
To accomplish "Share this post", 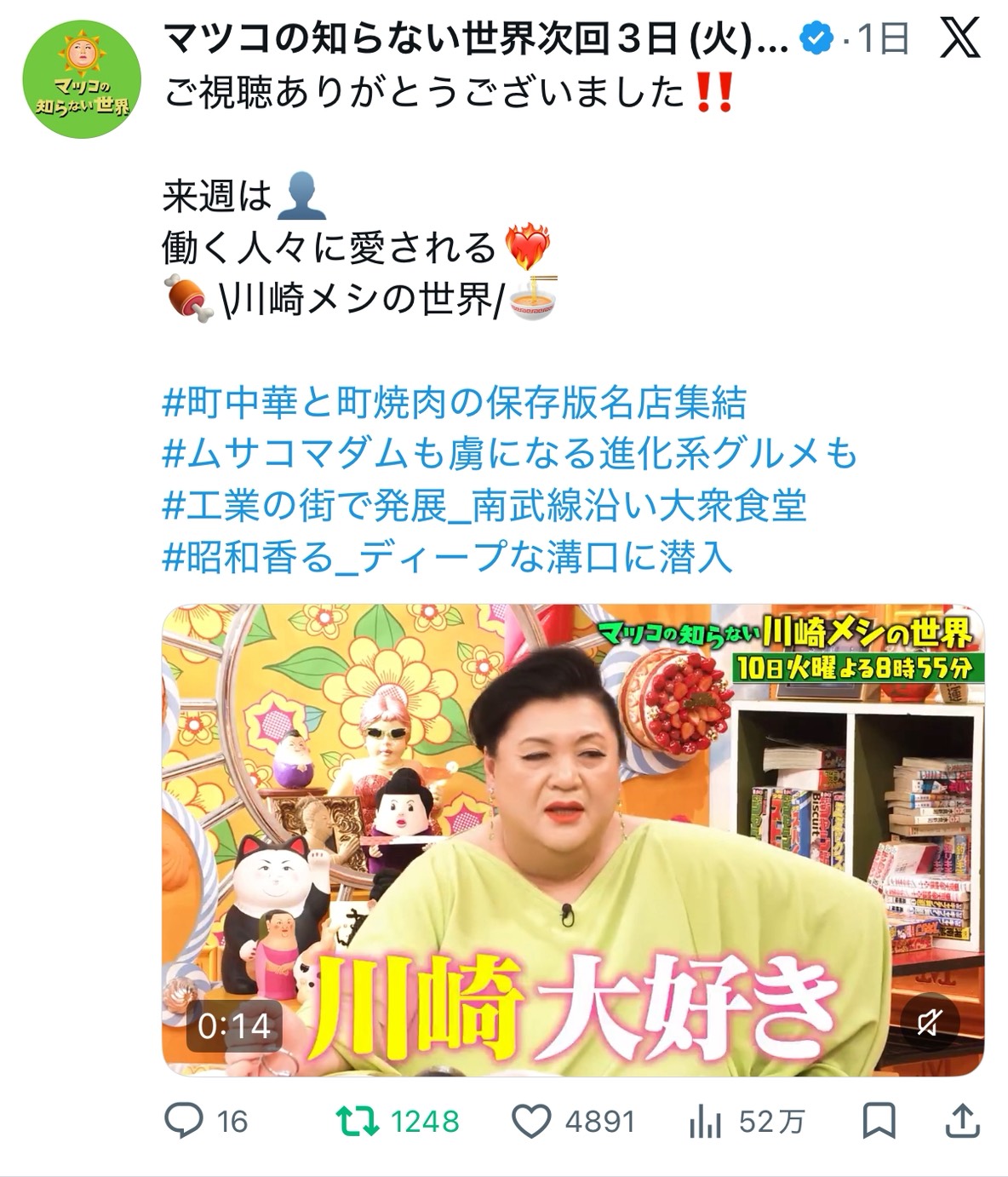I will point(962,1122).
